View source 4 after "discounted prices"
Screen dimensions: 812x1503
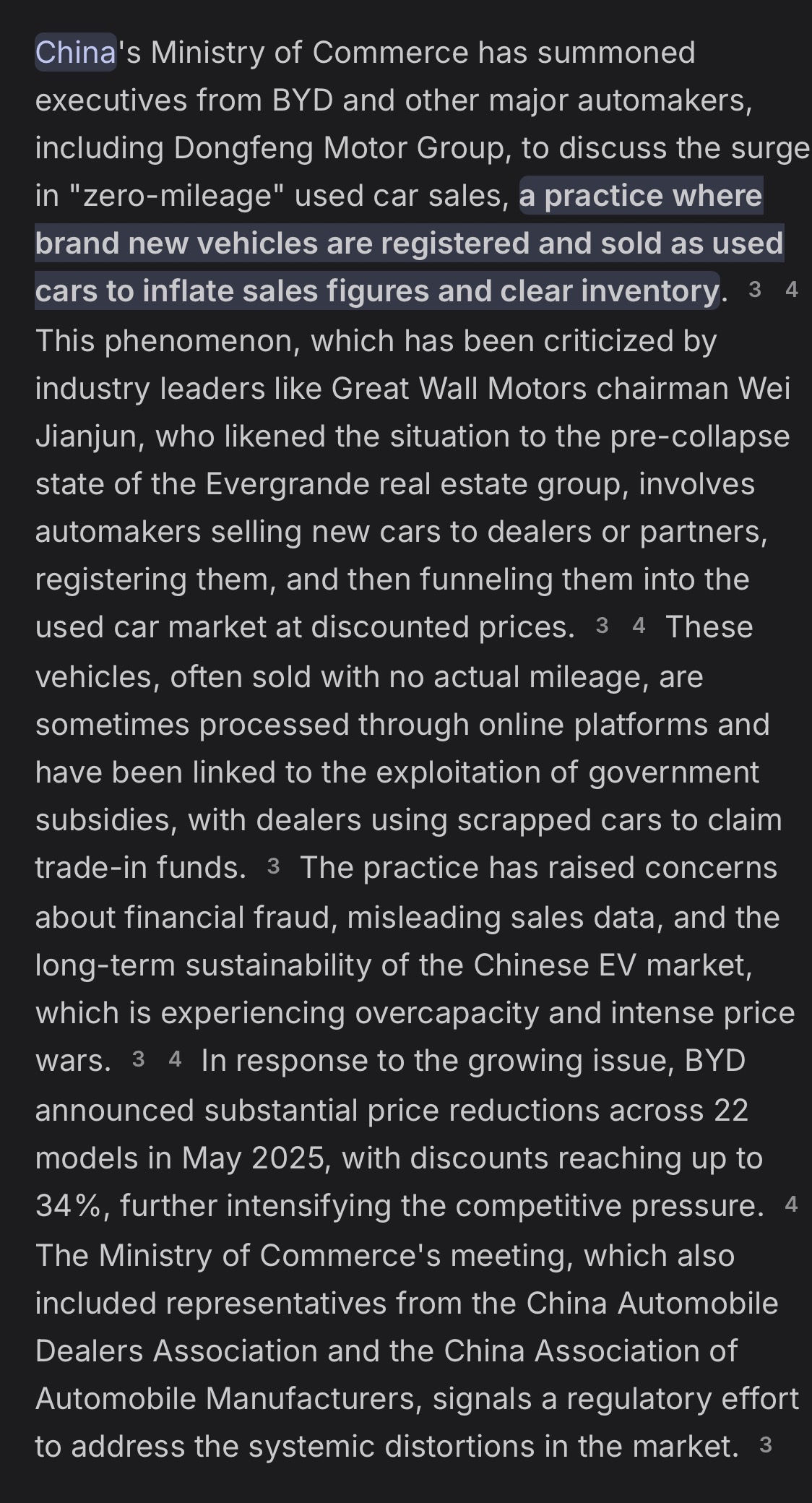[639, 626]
